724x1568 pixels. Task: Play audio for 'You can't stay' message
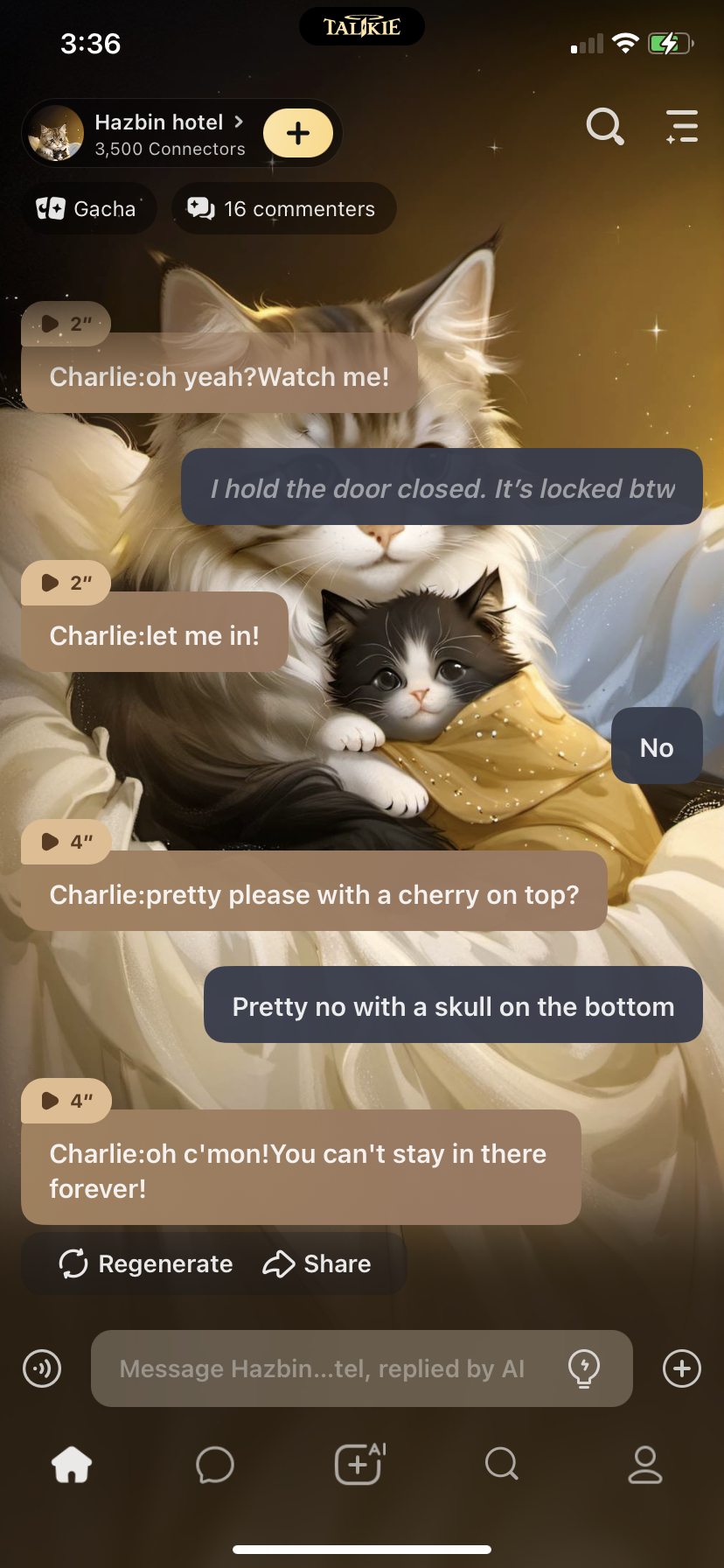(66, 1101)
